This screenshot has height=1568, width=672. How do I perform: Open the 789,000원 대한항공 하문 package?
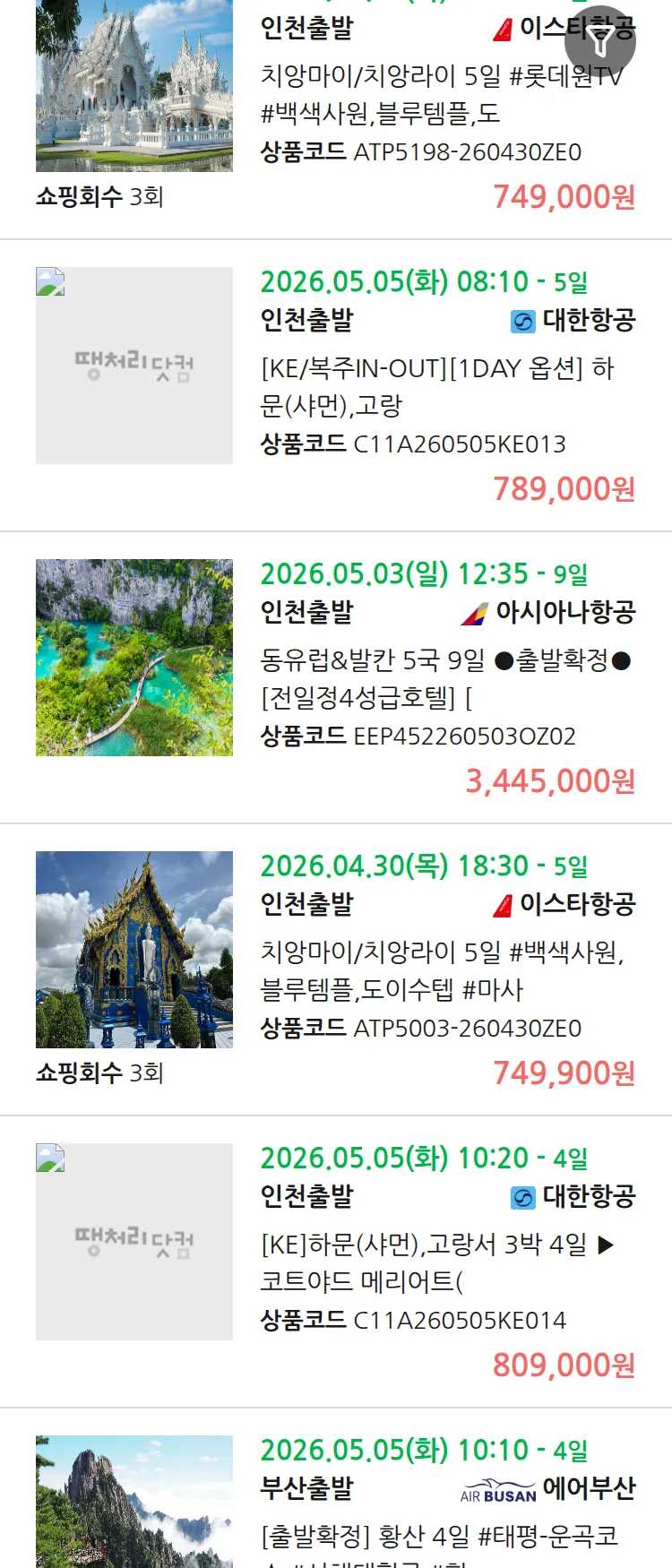pos(436,386)
